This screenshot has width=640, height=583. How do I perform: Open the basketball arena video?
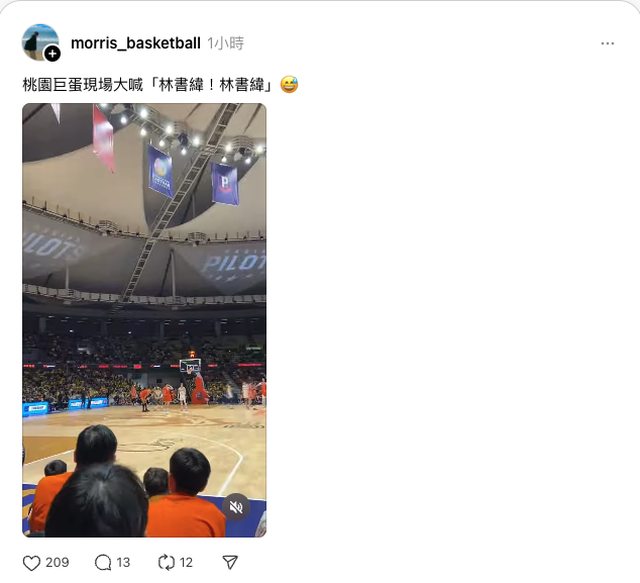click(144, 300)
